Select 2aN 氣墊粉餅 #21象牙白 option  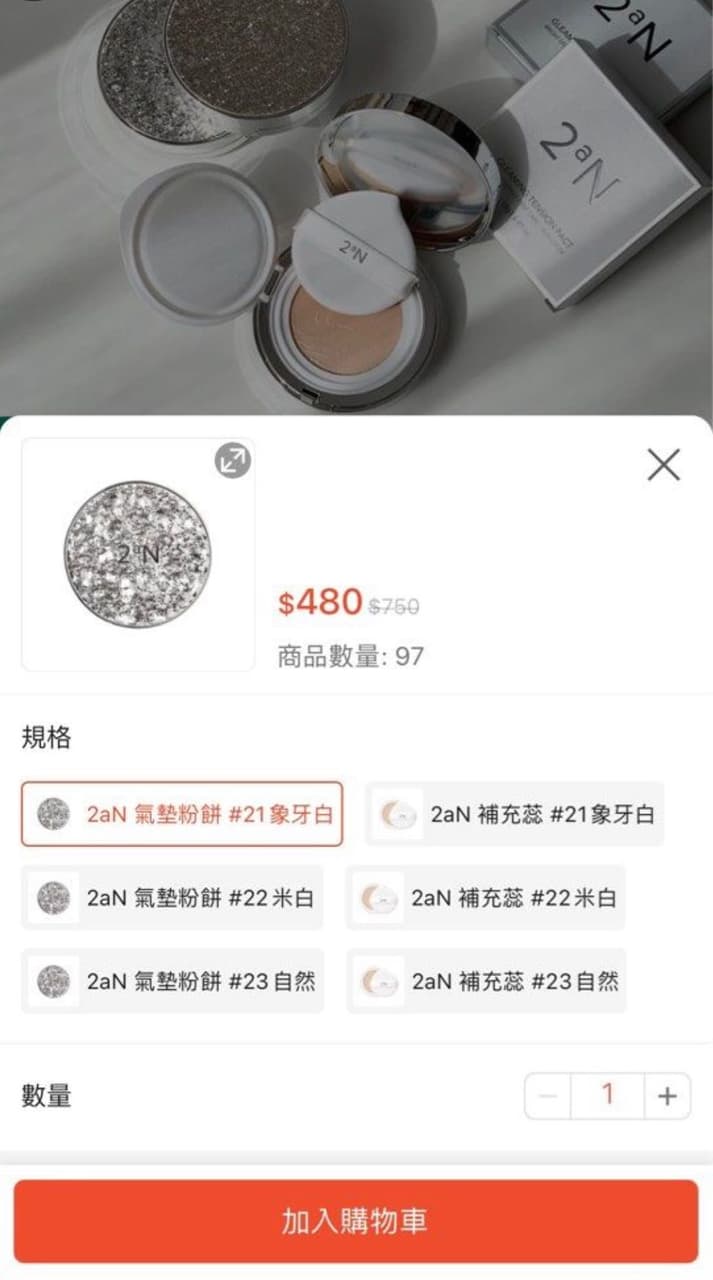pyautogui.click(x=182, y=814)
